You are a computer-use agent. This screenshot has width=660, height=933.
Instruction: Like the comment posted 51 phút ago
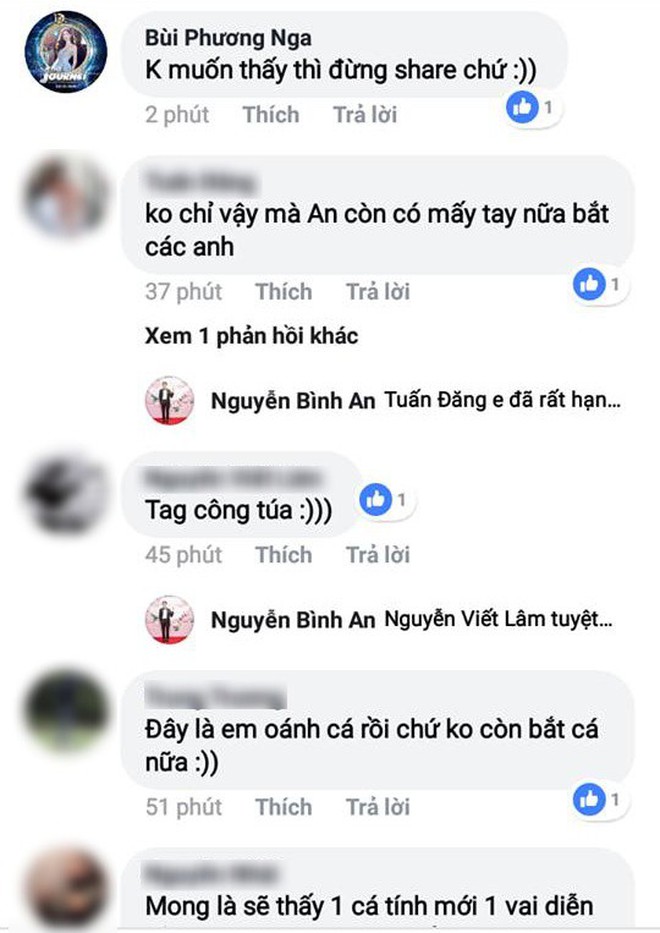pos(283,806)
